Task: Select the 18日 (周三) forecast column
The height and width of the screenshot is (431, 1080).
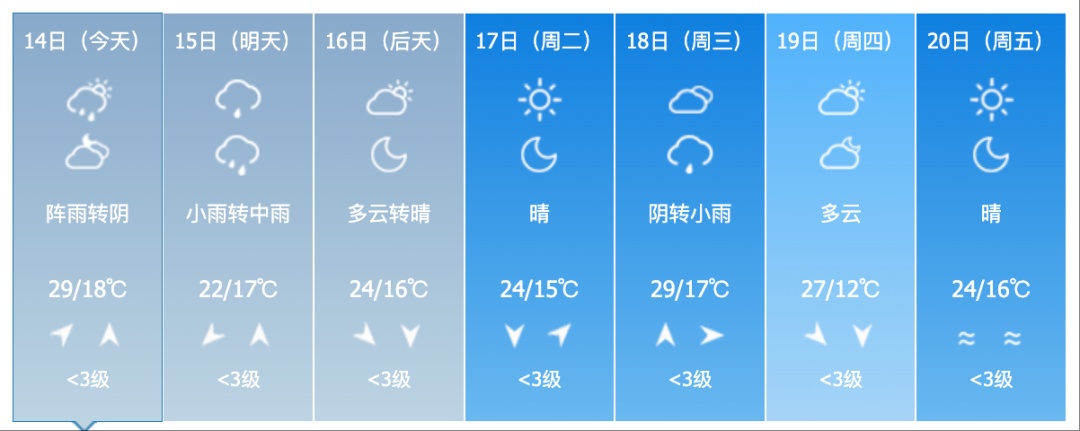Action: 690,215
